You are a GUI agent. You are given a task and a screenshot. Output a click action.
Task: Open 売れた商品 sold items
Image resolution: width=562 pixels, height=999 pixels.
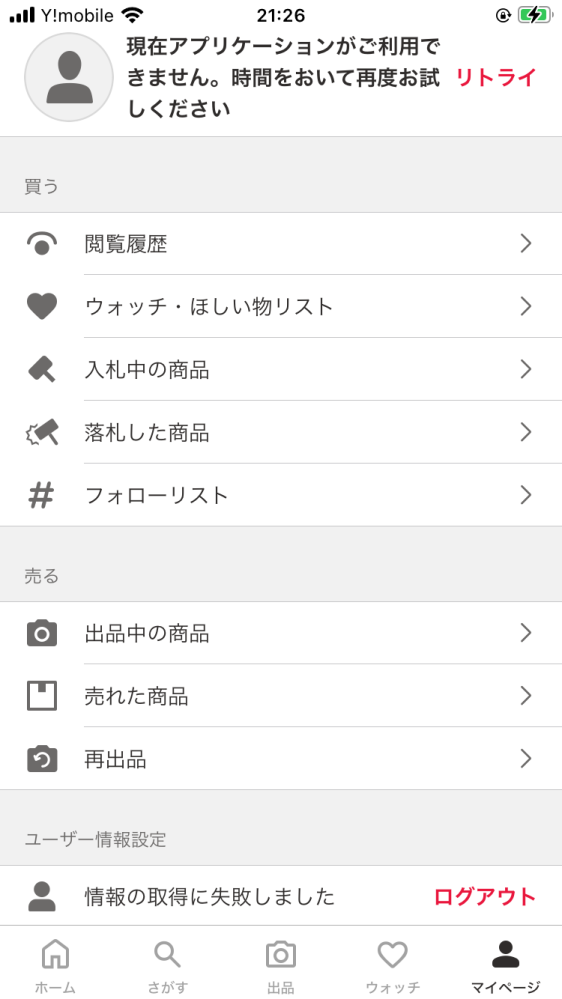281,696
